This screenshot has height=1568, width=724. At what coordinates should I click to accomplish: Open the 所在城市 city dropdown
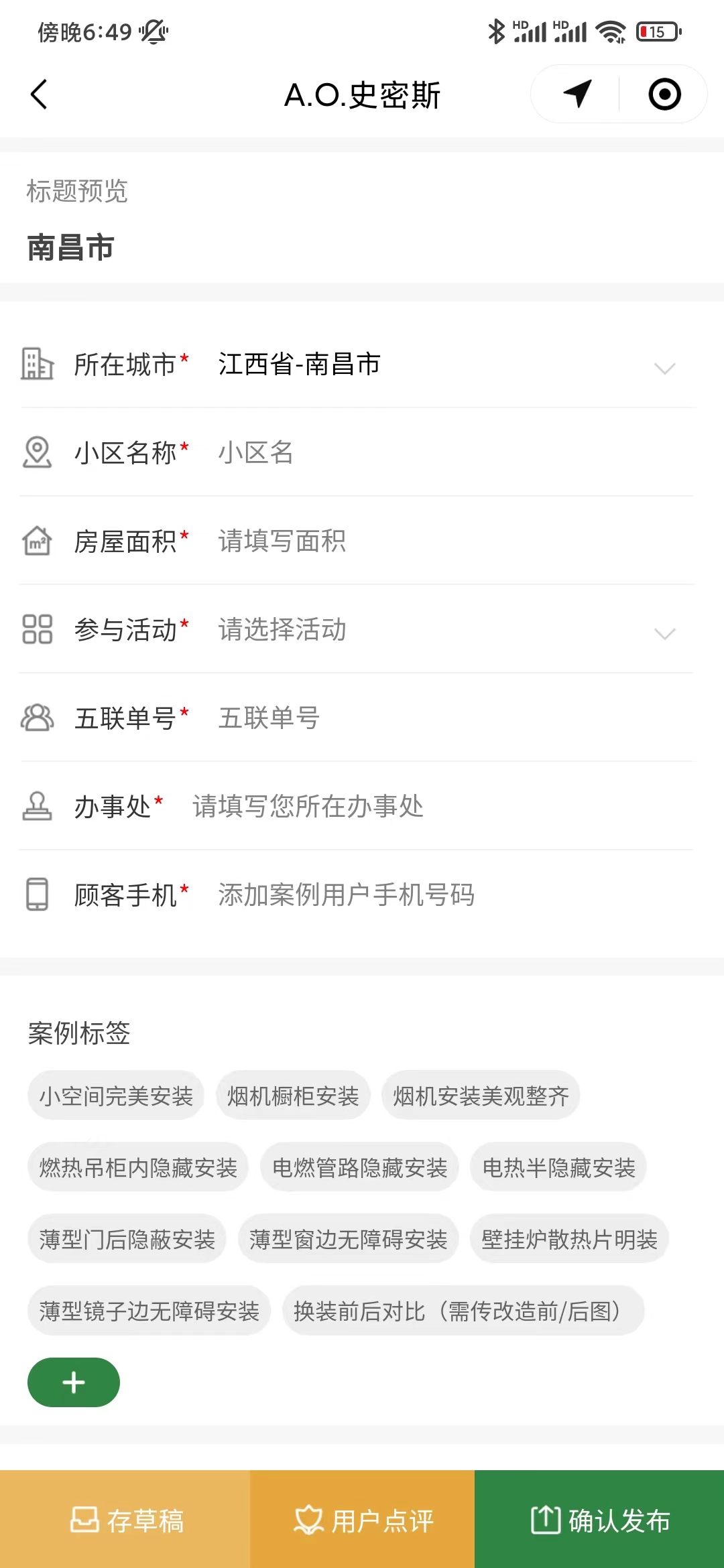coord(442,365)
